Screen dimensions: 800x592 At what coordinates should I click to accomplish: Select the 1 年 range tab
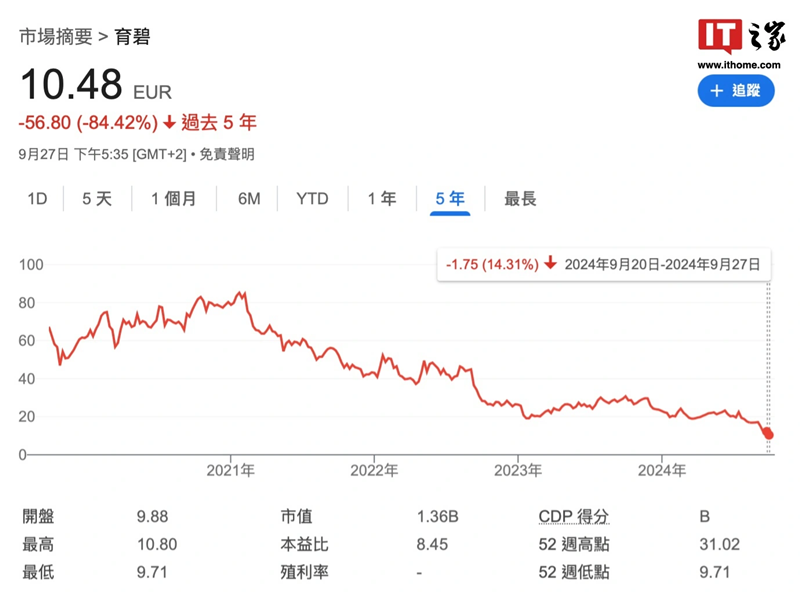(382, 199)
